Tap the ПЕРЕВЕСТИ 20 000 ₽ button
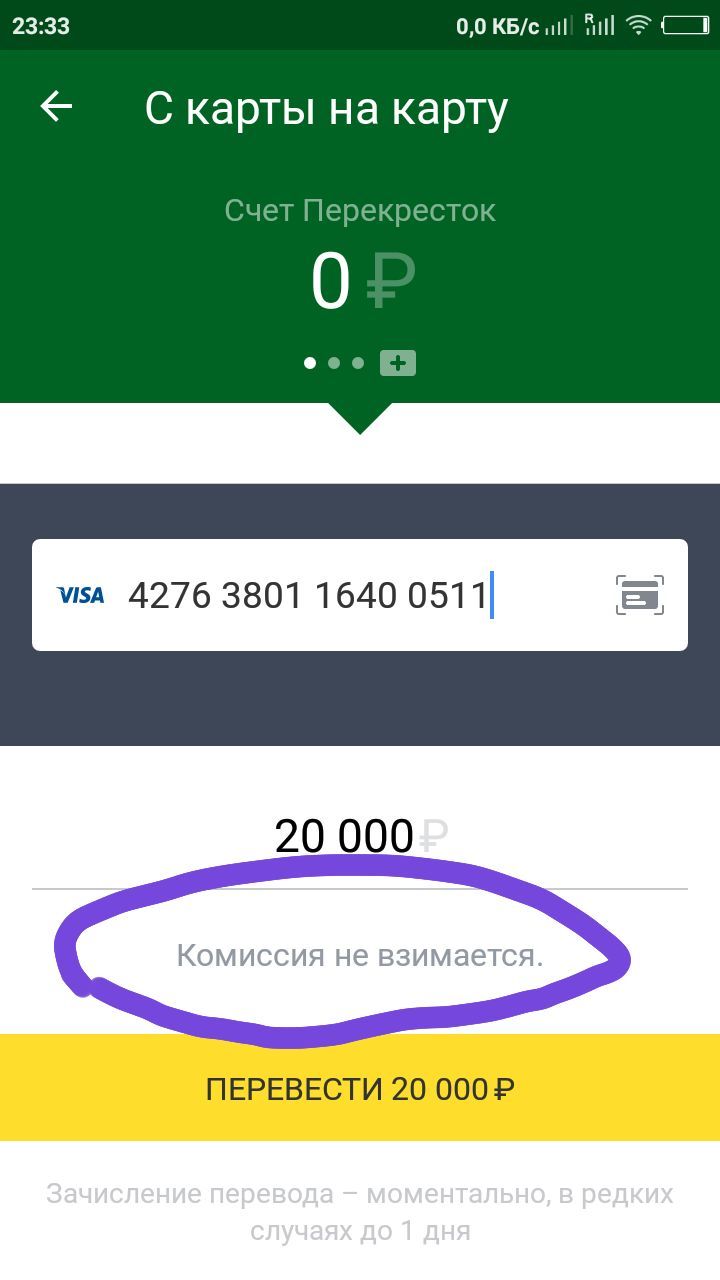This screenshot has height=1280, width=720. point(360,1088)
